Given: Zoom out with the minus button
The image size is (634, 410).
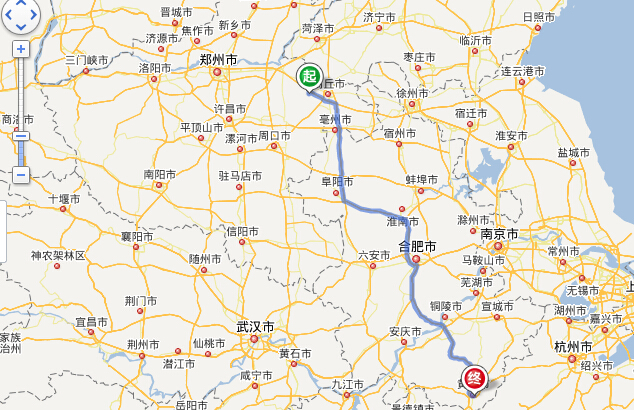Looking at the screenshot, I should tap(20, 175).
